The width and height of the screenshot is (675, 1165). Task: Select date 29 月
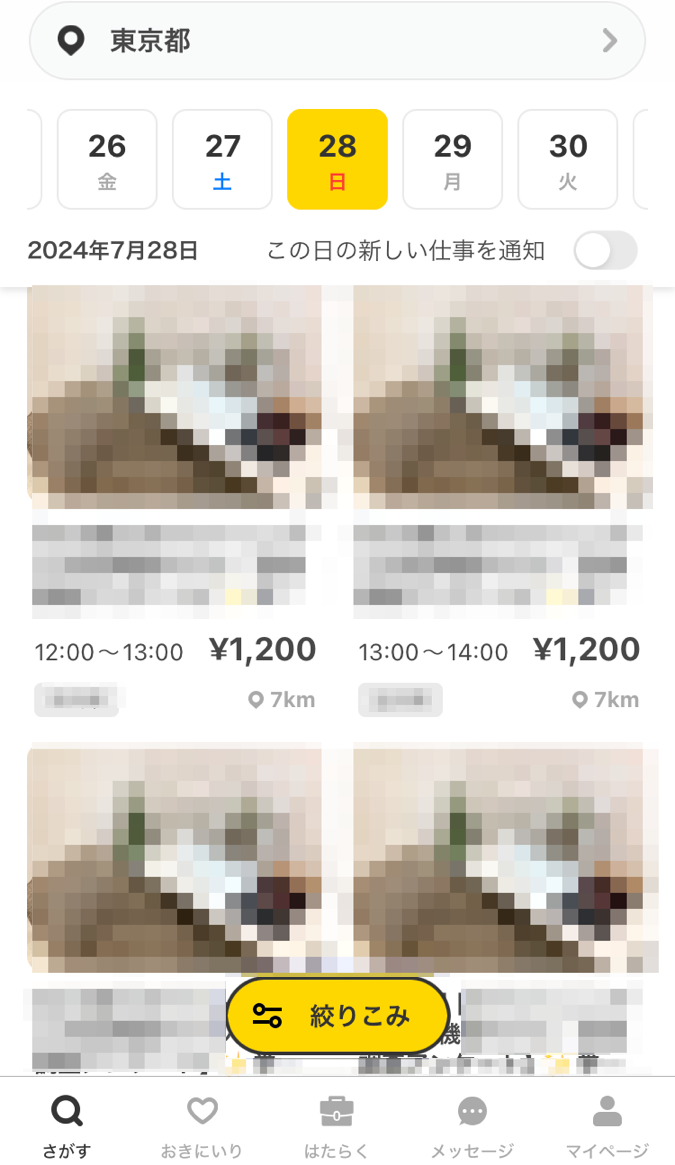coord(453,159)
